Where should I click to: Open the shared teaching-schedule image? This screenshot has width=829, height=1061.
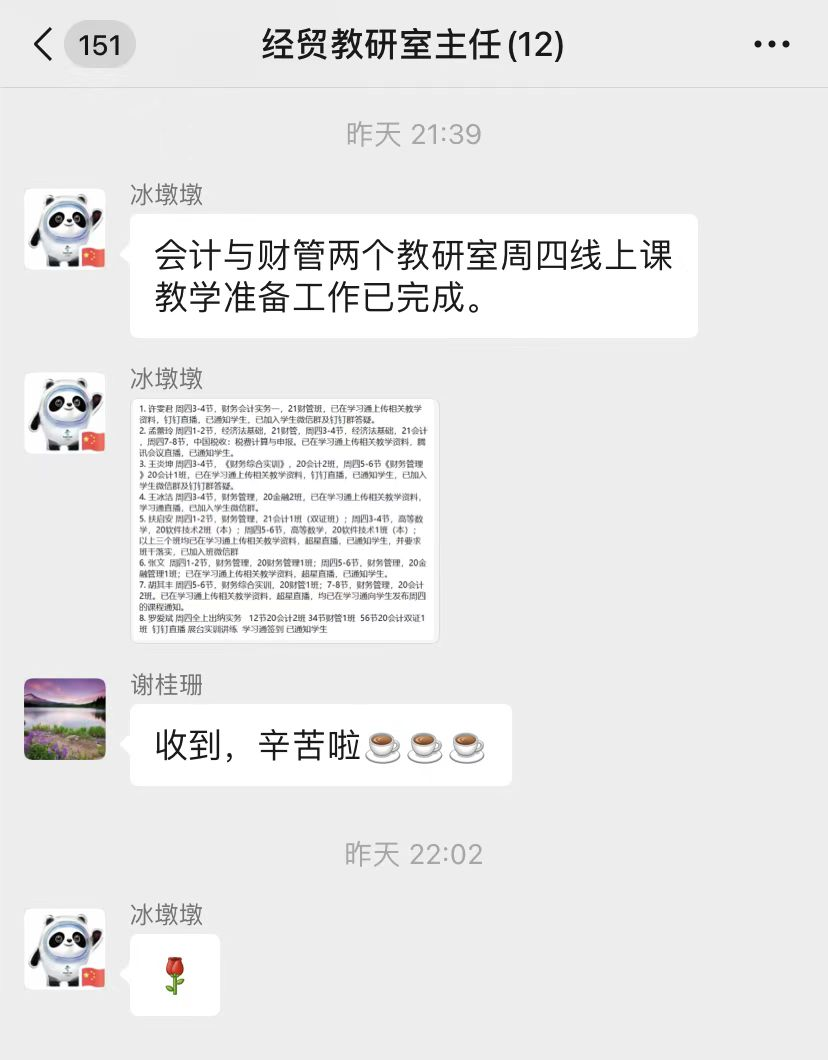[284, 520]
